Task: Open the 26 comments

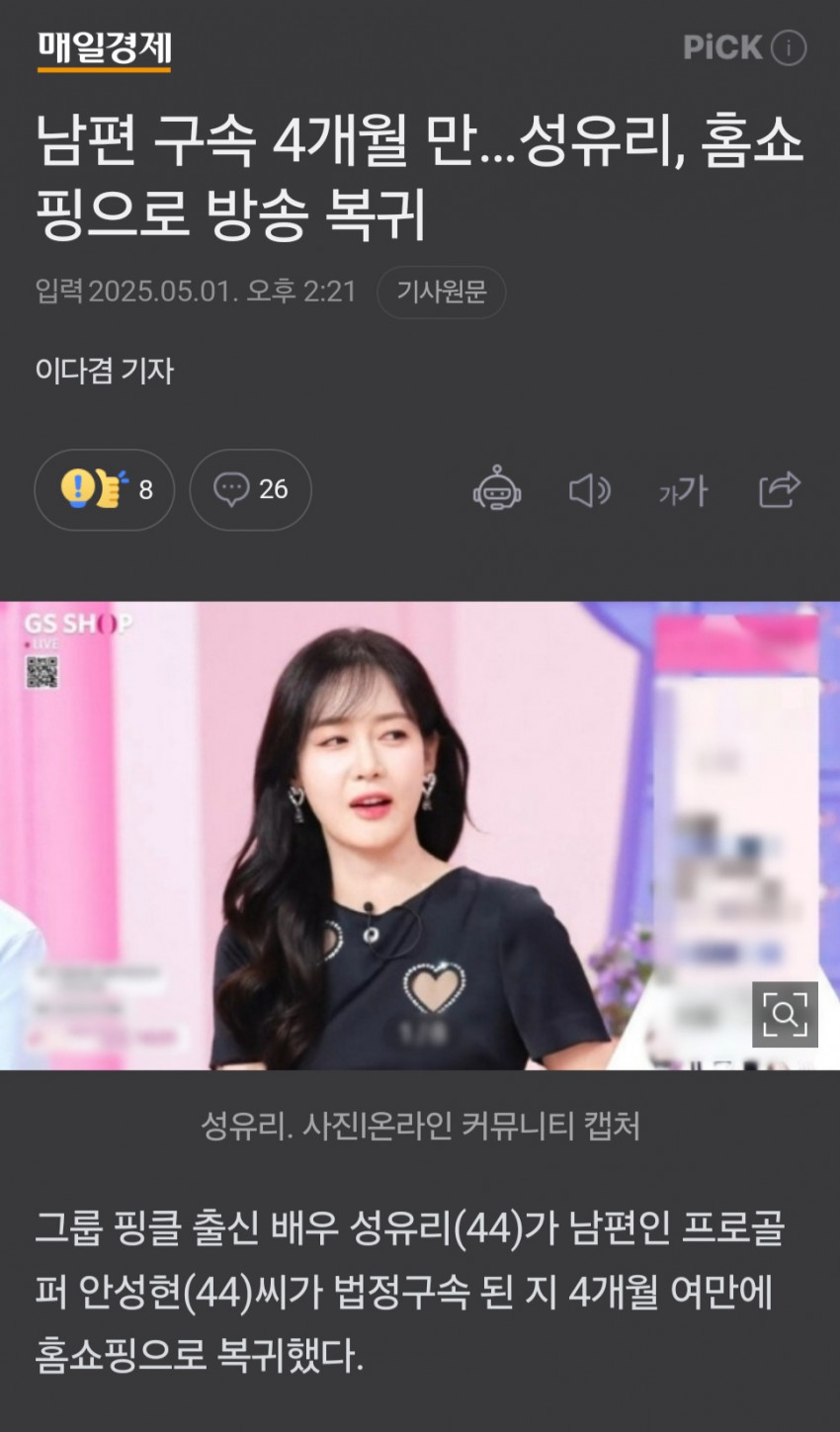Action: tap(250, 489)
